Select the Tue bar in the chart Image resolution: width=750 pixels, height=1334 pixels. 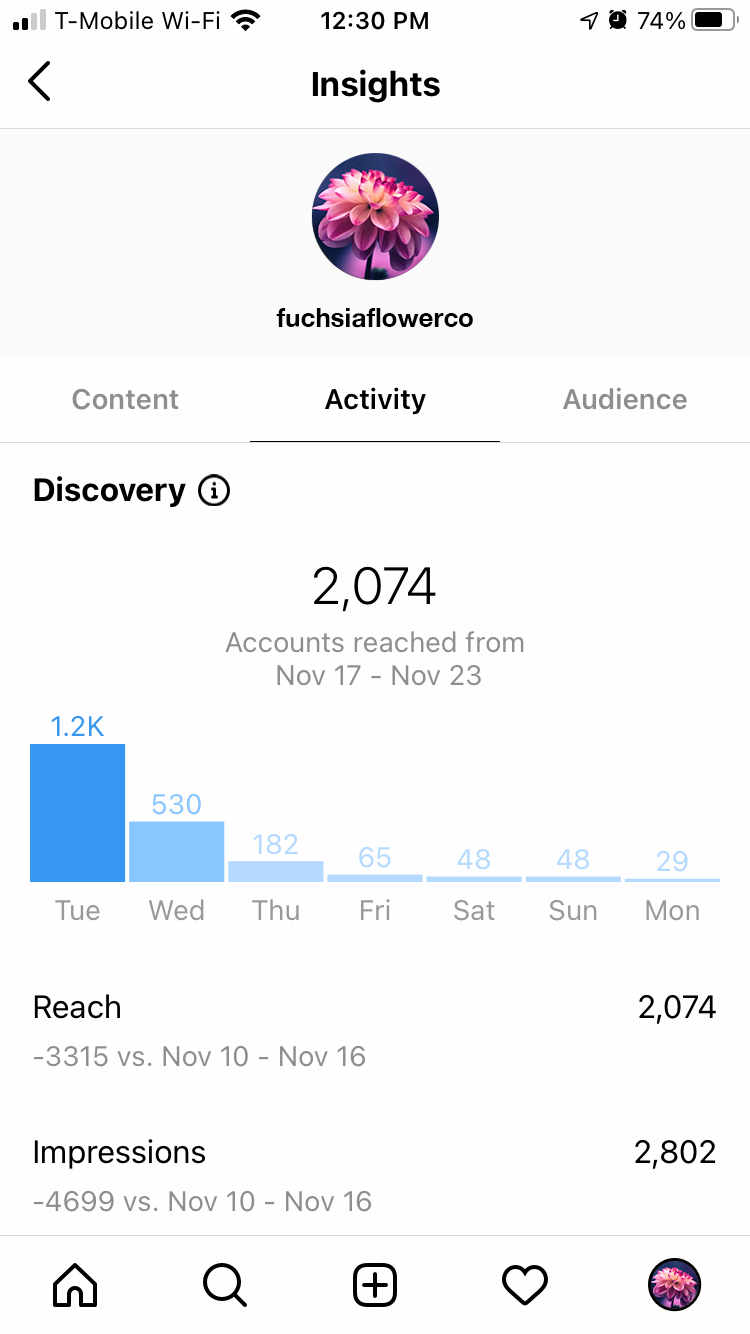[x=77, y=813]
